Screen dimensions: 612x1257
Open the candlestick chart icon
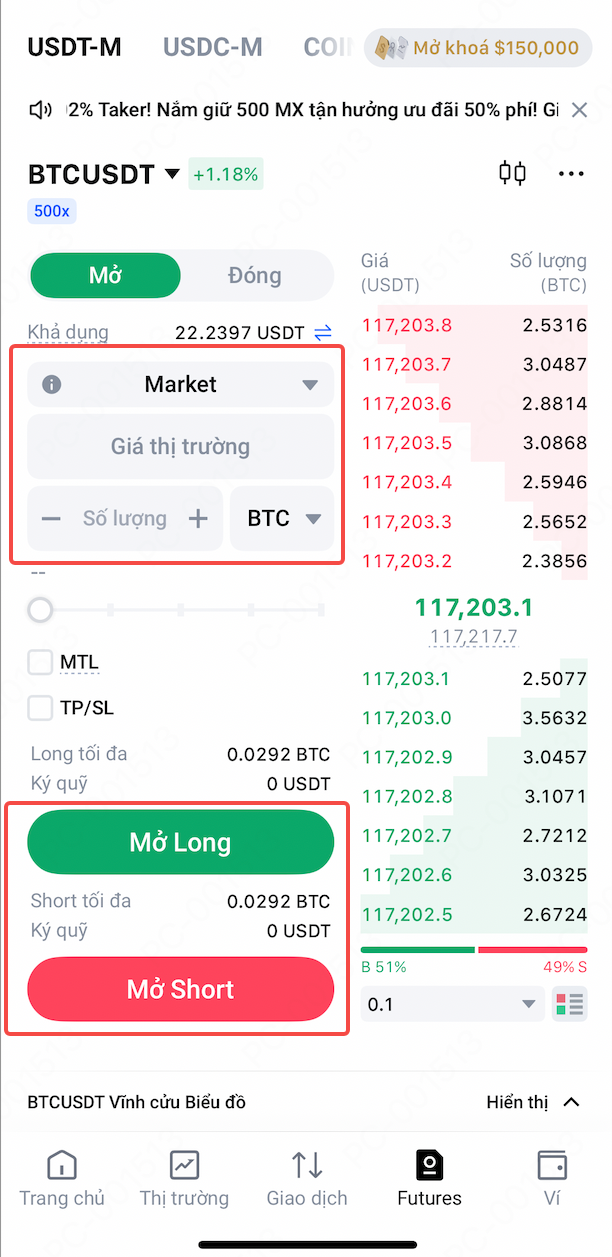(x=512, y=173)
